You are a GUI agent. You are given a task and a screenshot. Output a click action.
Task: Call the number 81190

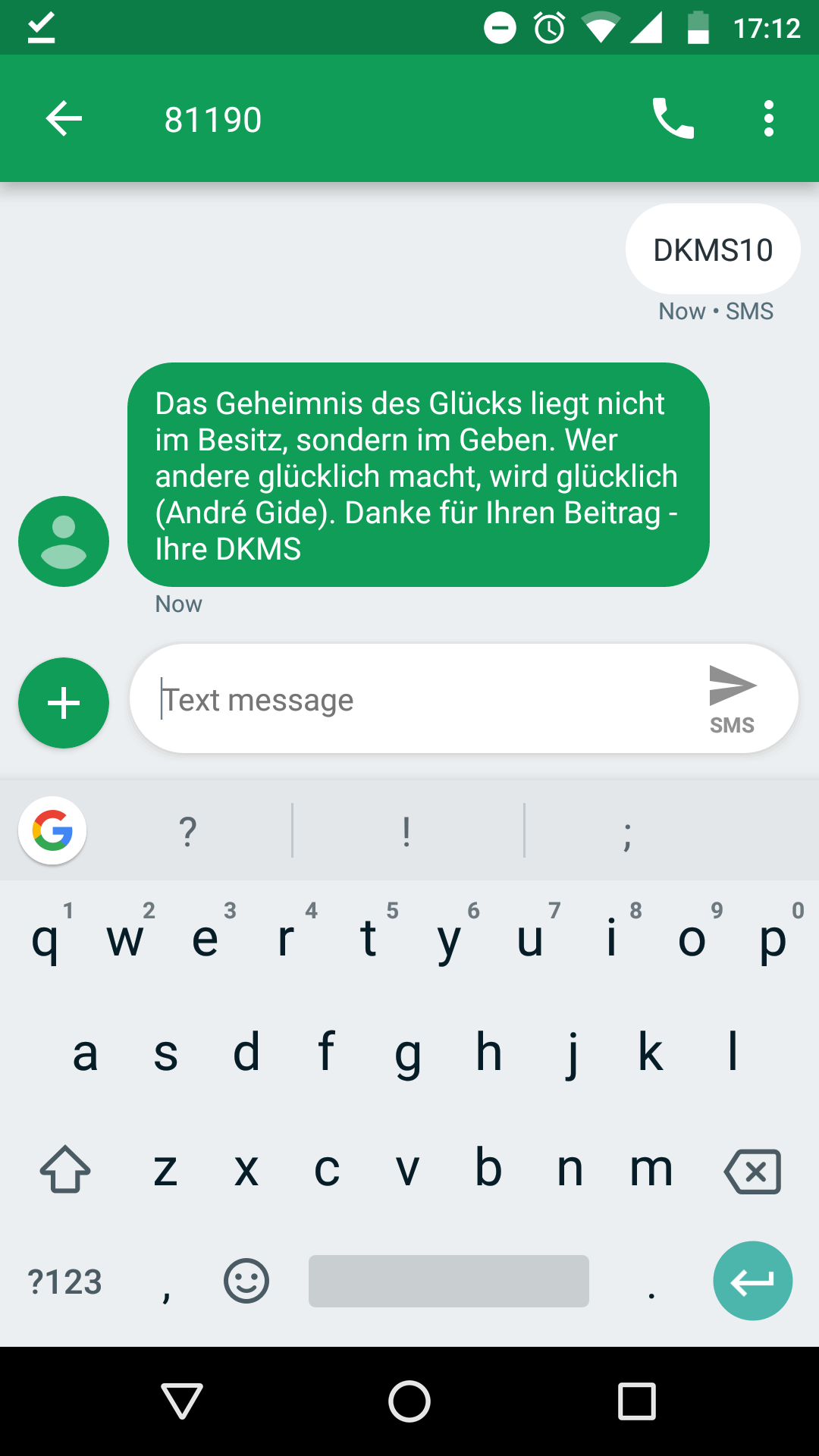673,118
